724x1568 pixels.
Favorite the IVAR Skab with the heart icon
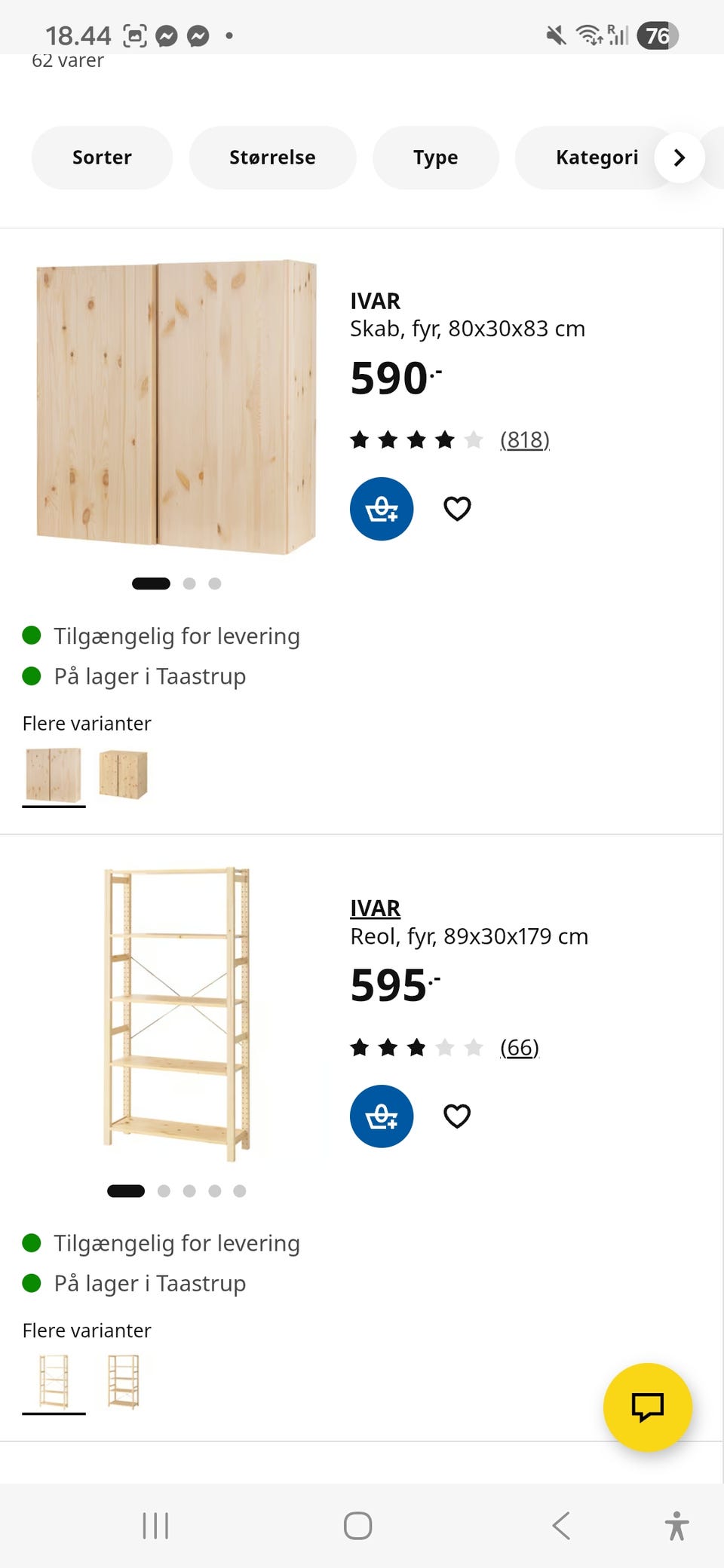pyautogui.click(x=457, y=508)
